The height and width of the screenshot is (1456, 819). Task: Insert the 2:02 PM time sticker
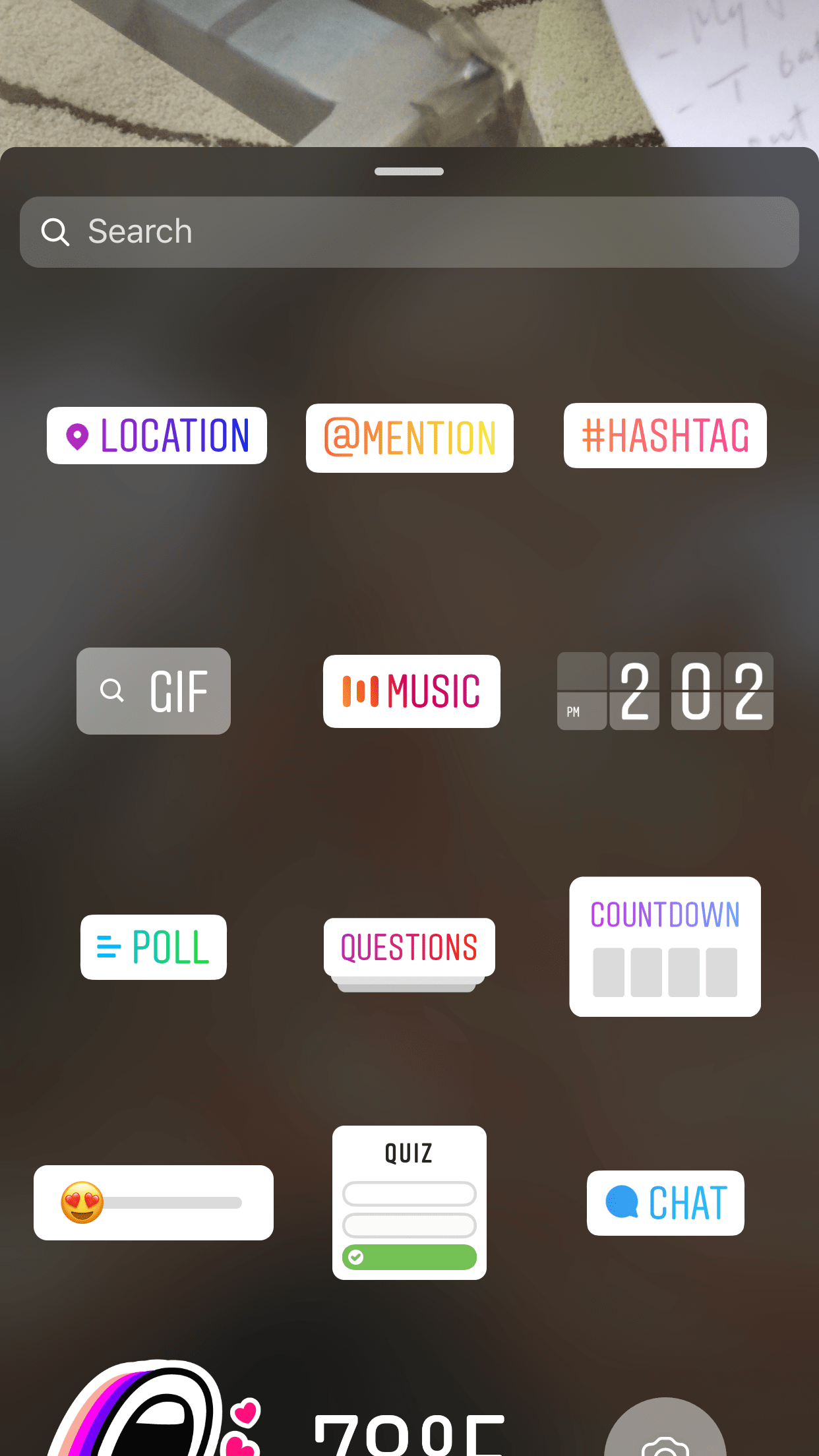pos(663,691)
